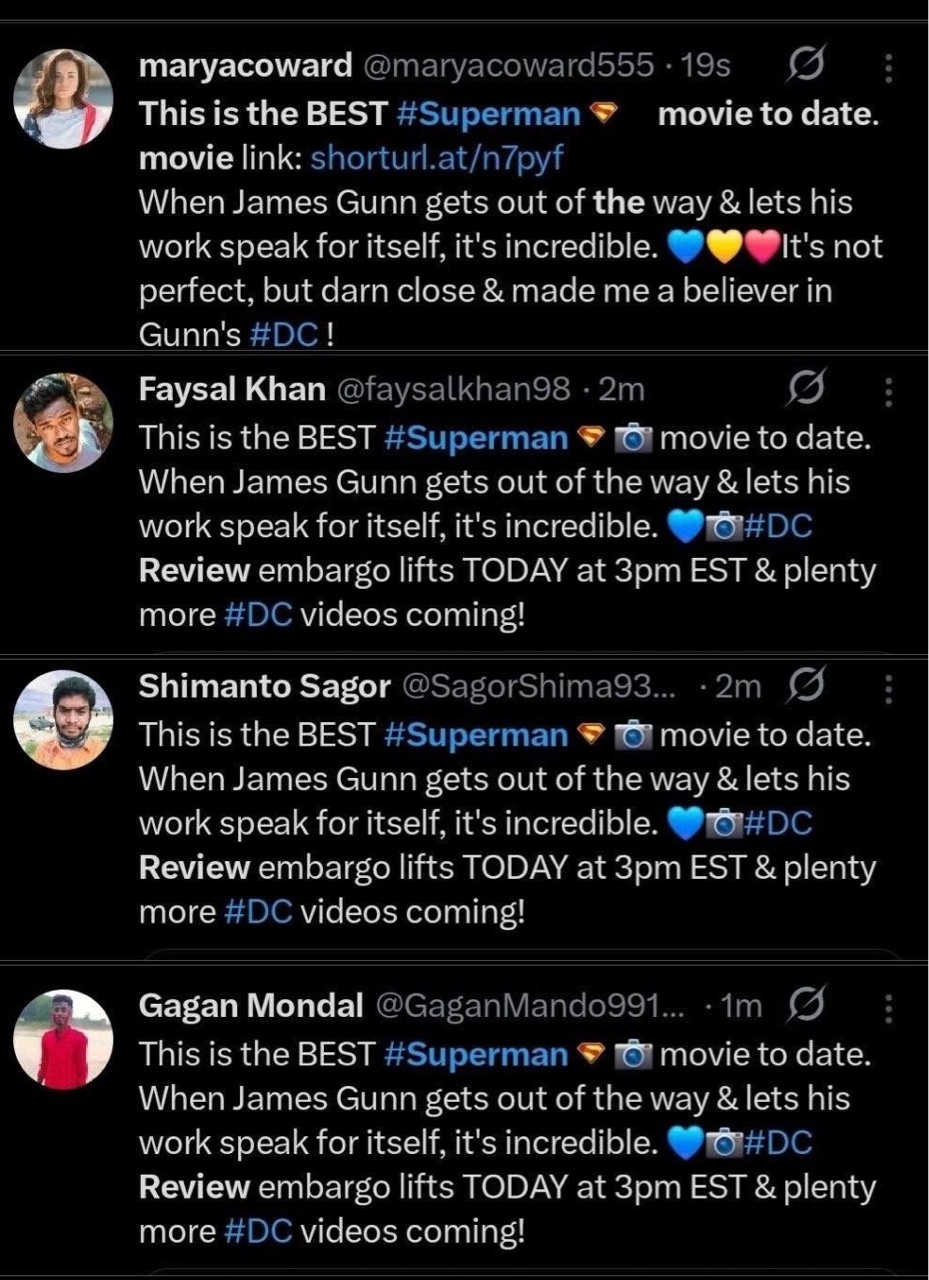Tap the Grok icon on Gagan Mondal's post
The height and width of the screenshot is (1280, 929).
(806, 1006)
